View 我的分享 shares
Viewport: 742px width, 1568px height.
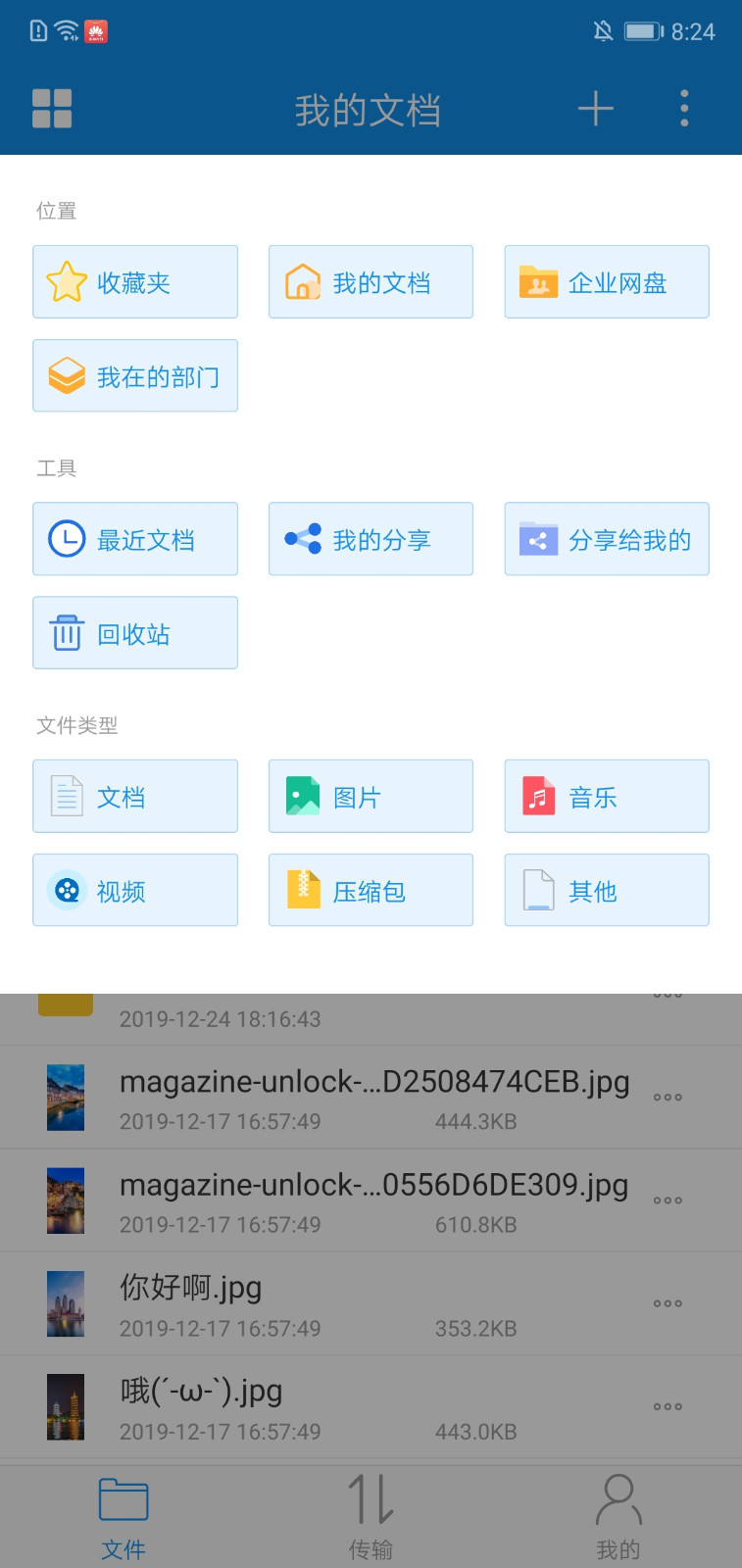371,539
